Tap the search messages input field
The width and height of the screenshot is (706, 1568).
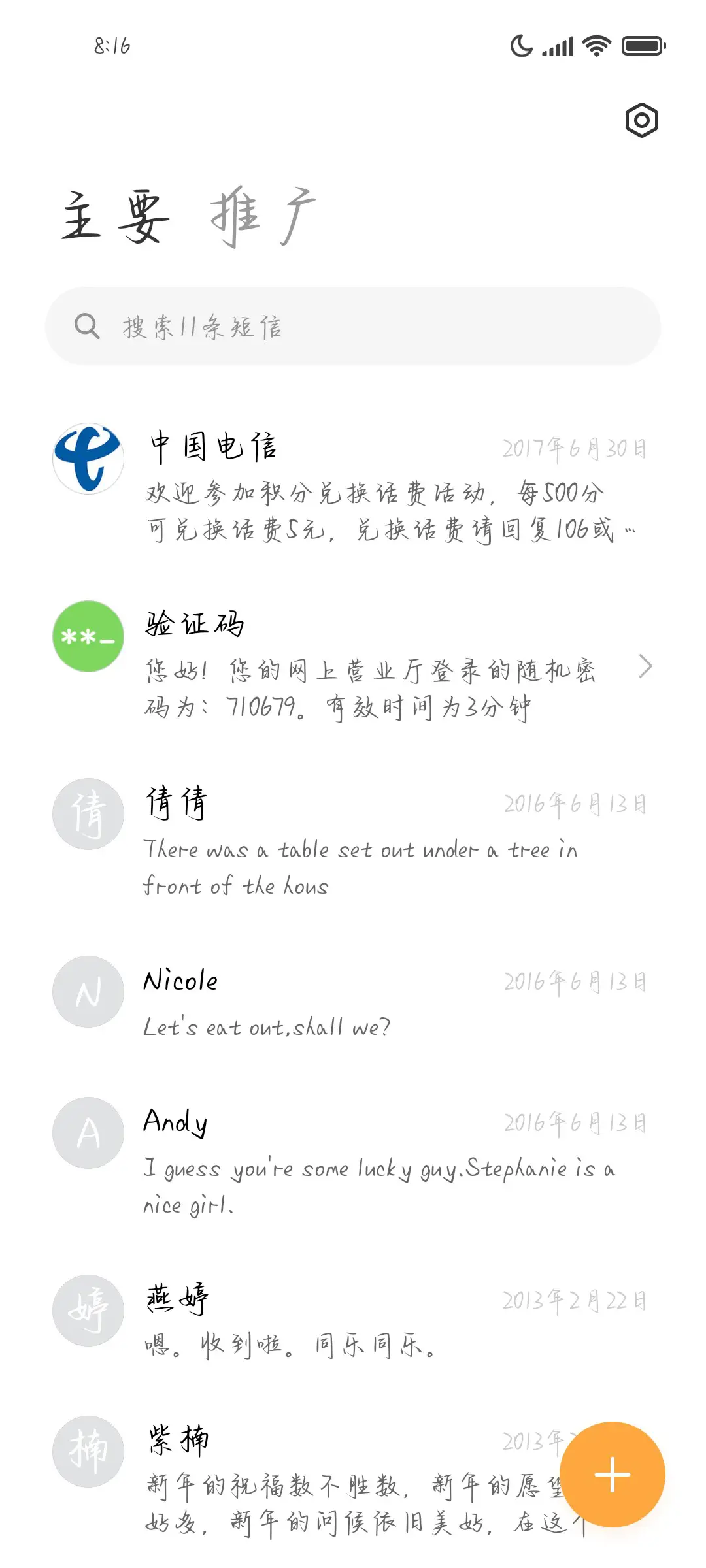353,327
